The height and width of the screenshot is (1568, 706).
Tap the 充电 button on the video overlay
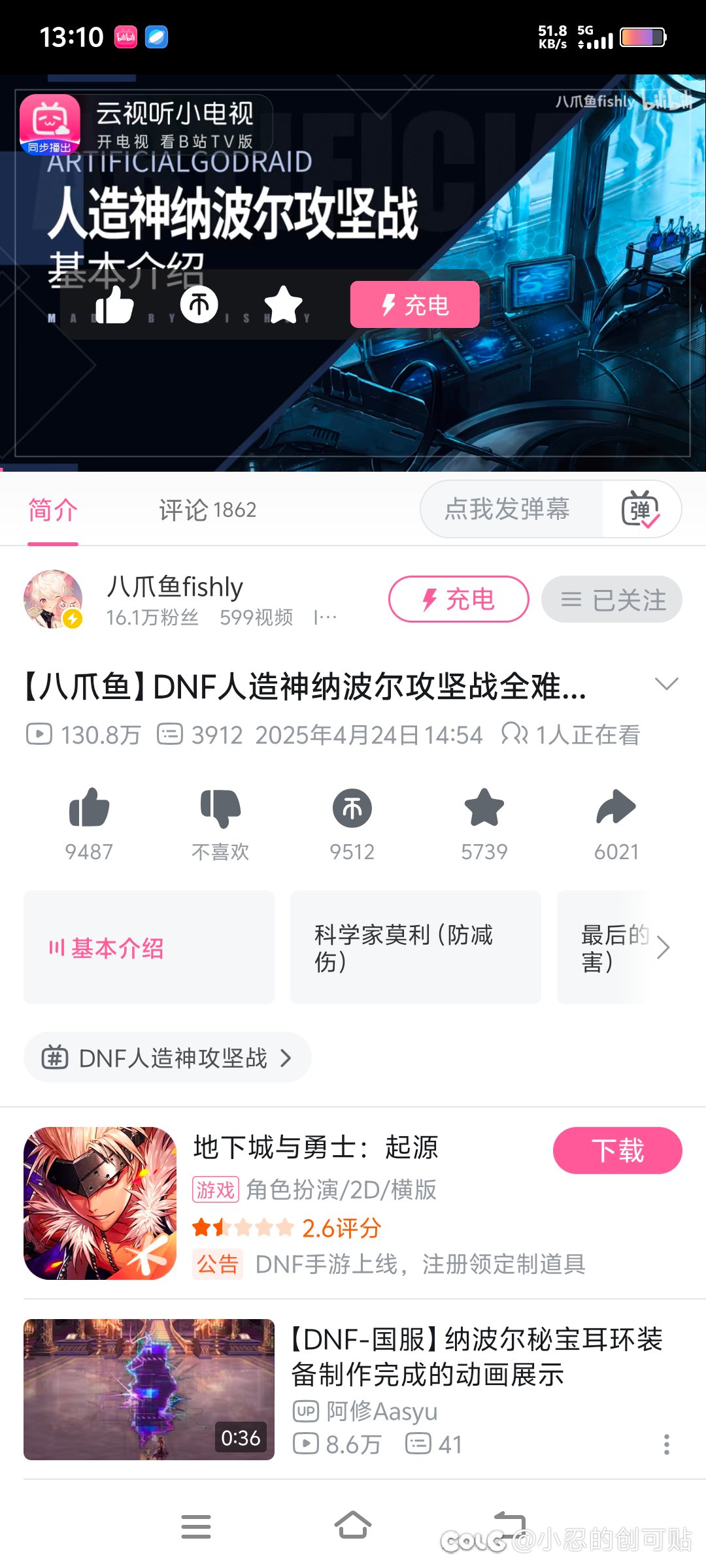pos(414,304)
